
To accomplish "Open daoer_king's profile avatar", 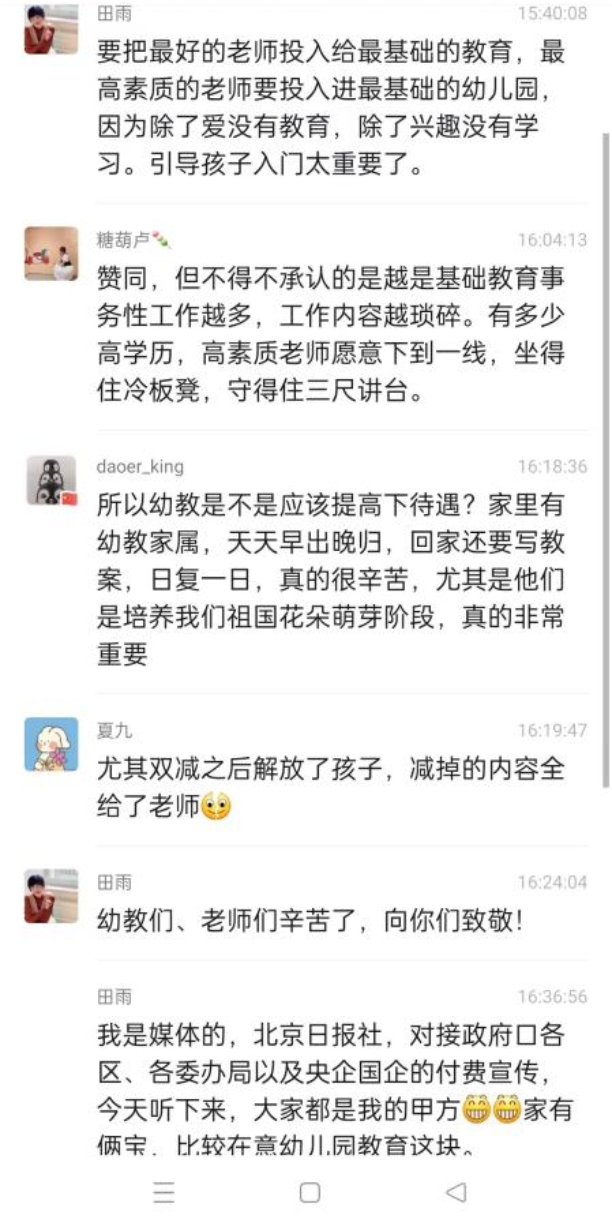I will tap(51, 481).
